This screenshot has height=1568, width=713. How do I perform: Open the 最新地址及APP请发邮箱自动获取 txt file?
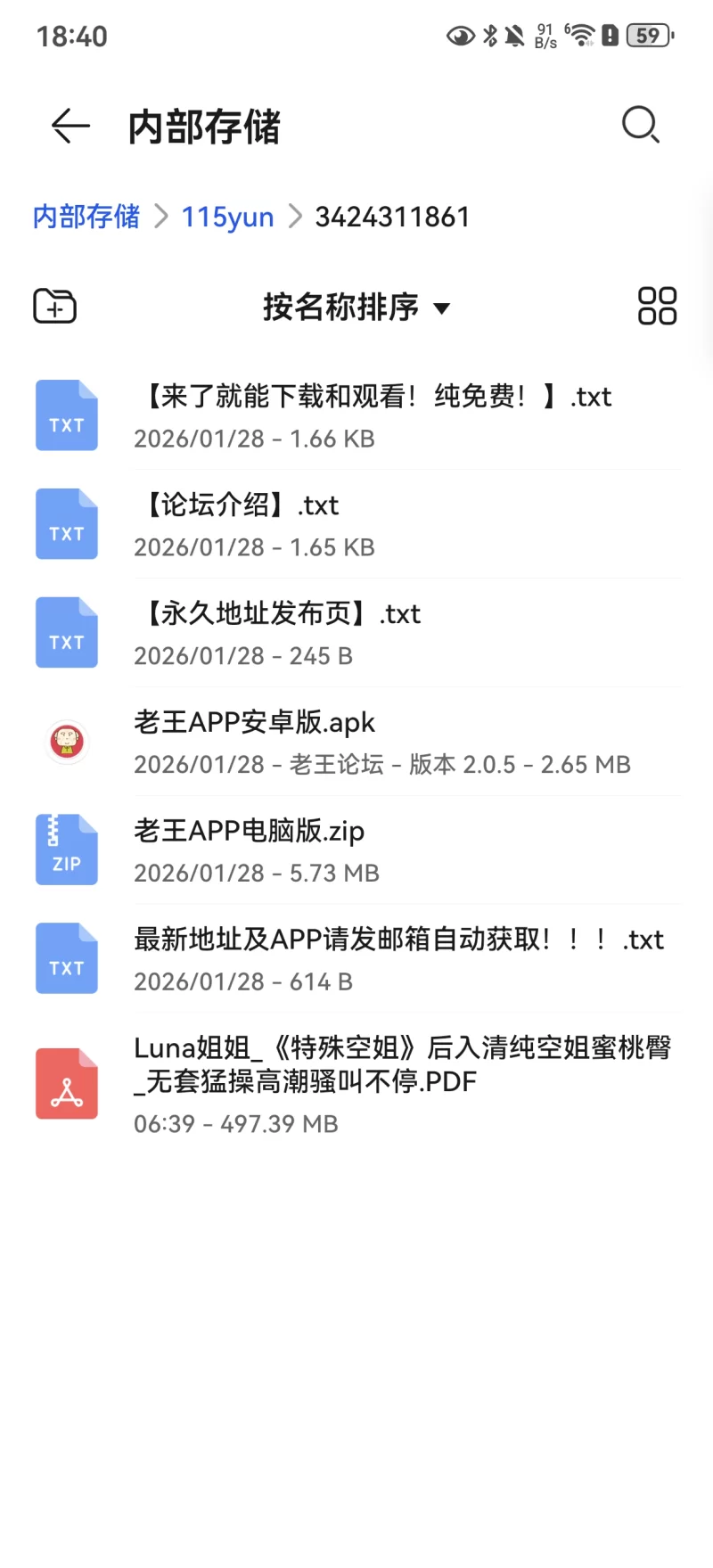(x=356, y=959)
